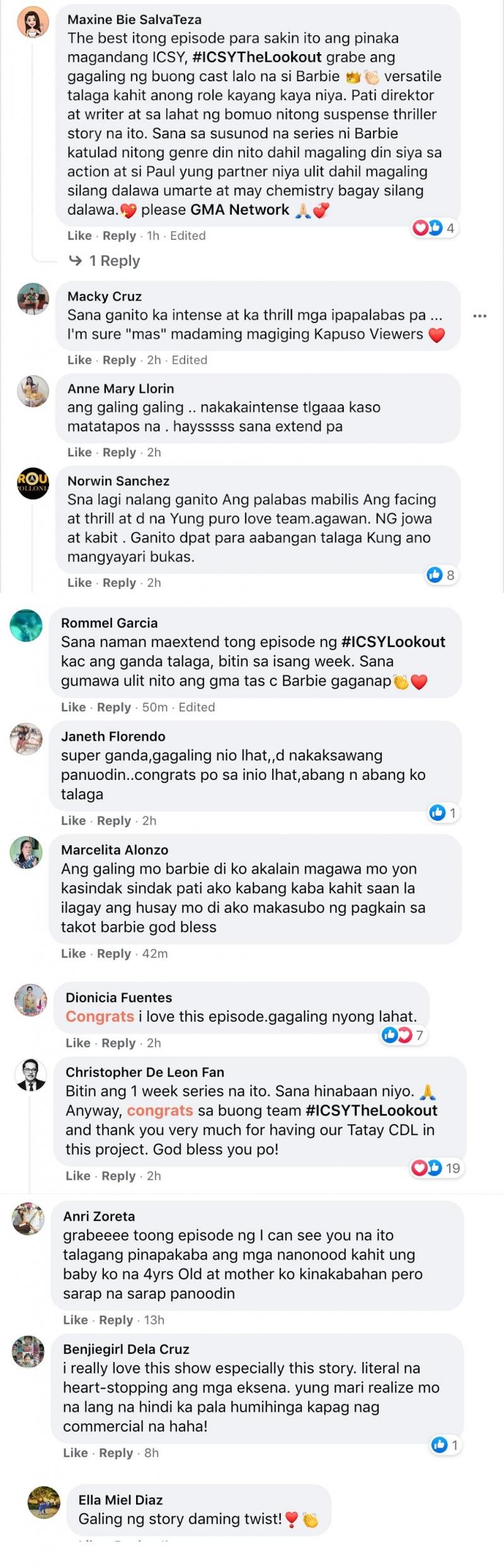The width and height of the screenshot is (504, 1568).
Task: View the 19 reactions on Christopher De Leon Fan's comment
Action: 436,1168
